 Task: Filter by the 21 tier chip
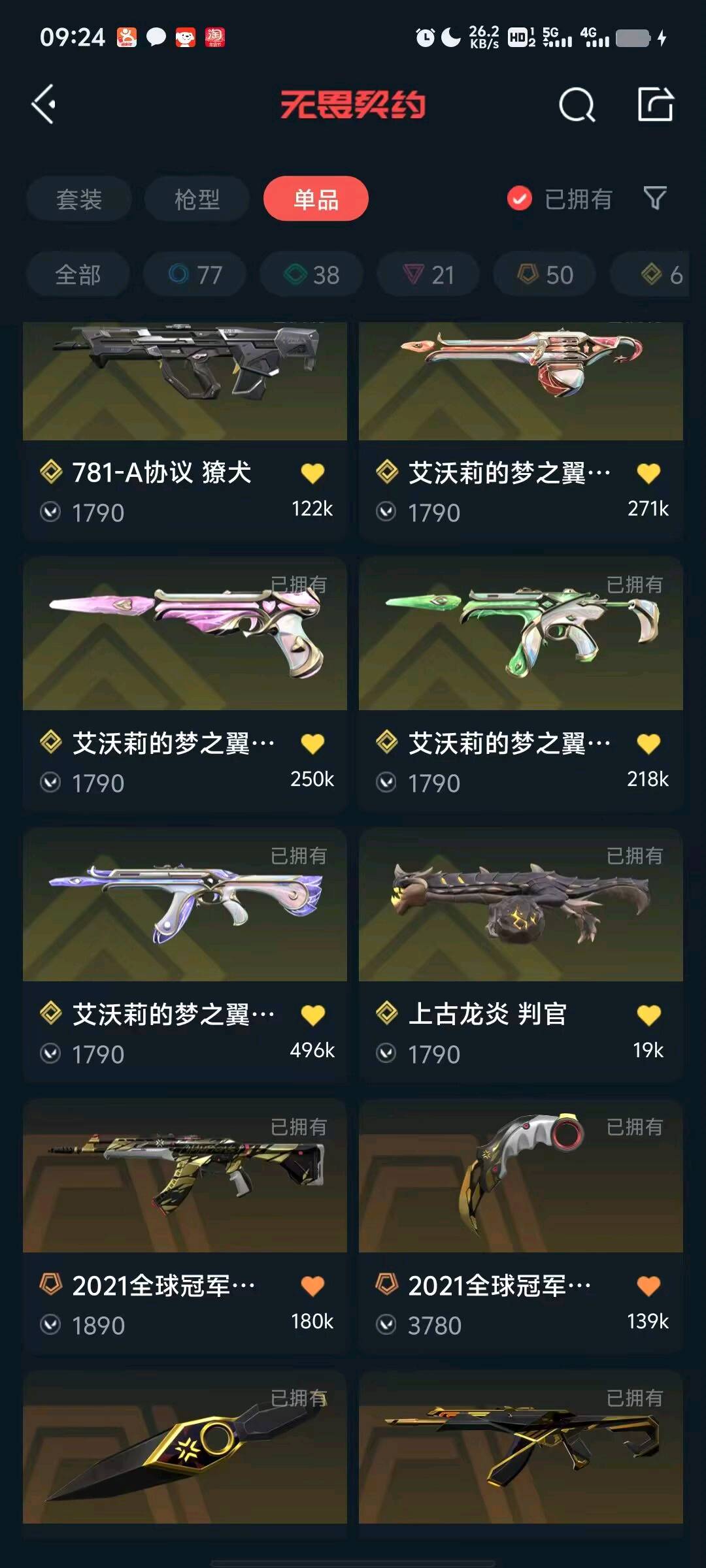(x=428, y=274)
